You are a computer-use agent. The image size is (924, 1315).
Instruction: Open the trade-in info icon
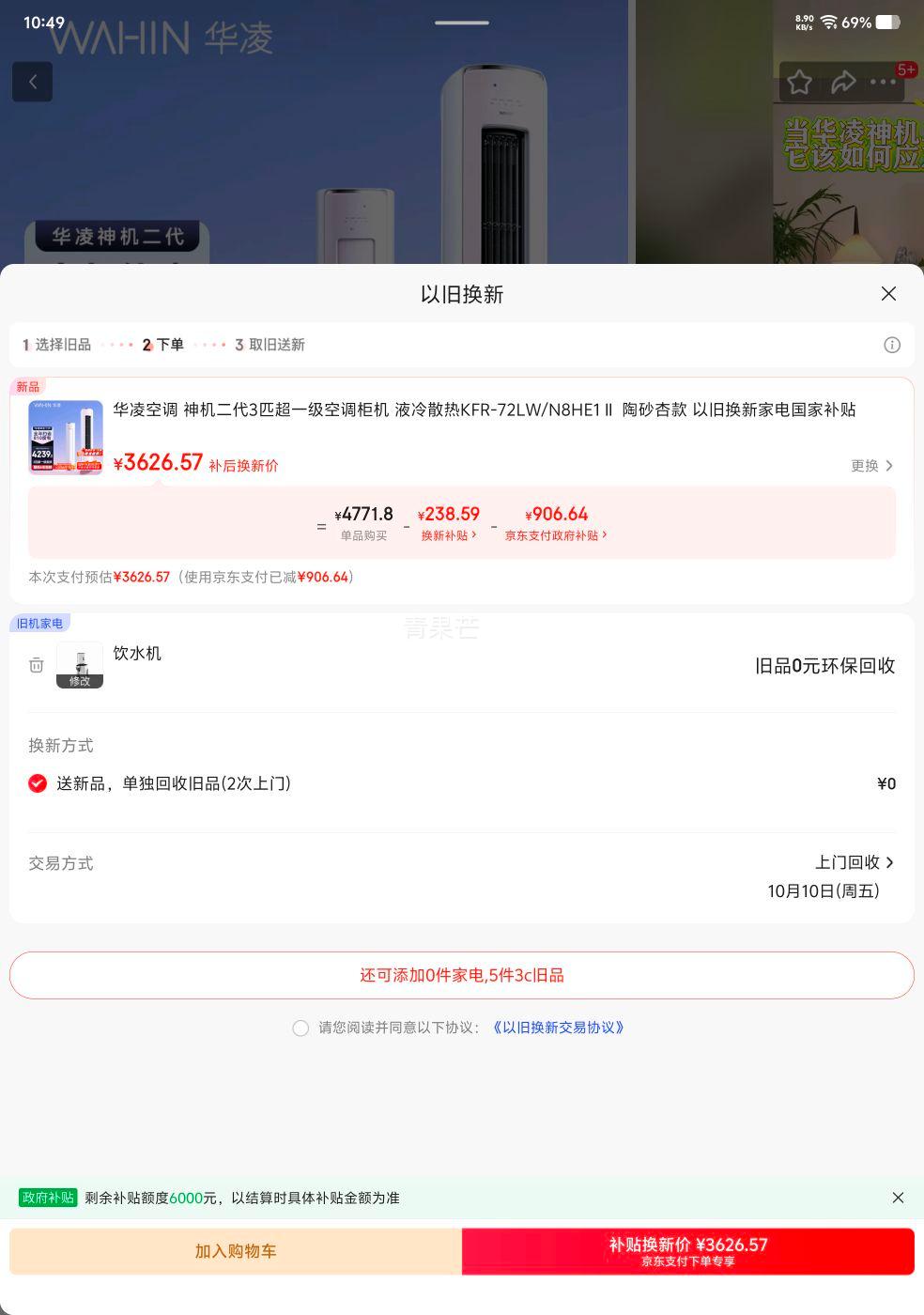coord(892,345)
